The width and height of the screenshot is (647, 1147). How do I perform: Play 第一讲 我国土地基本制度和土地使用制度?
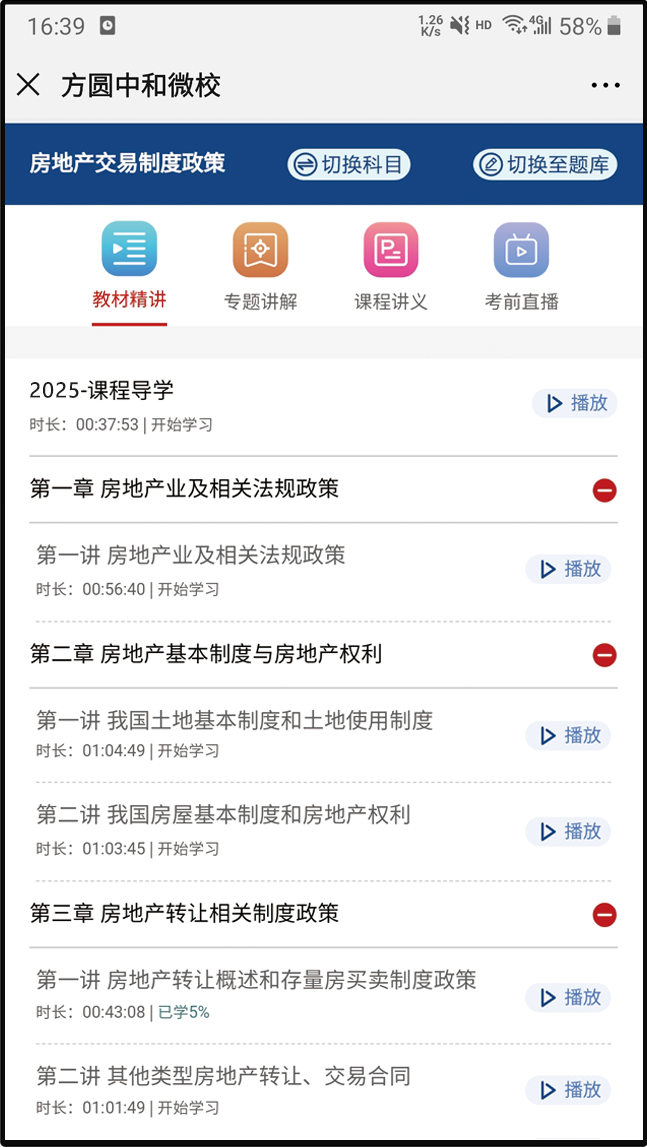click(568, 736)
